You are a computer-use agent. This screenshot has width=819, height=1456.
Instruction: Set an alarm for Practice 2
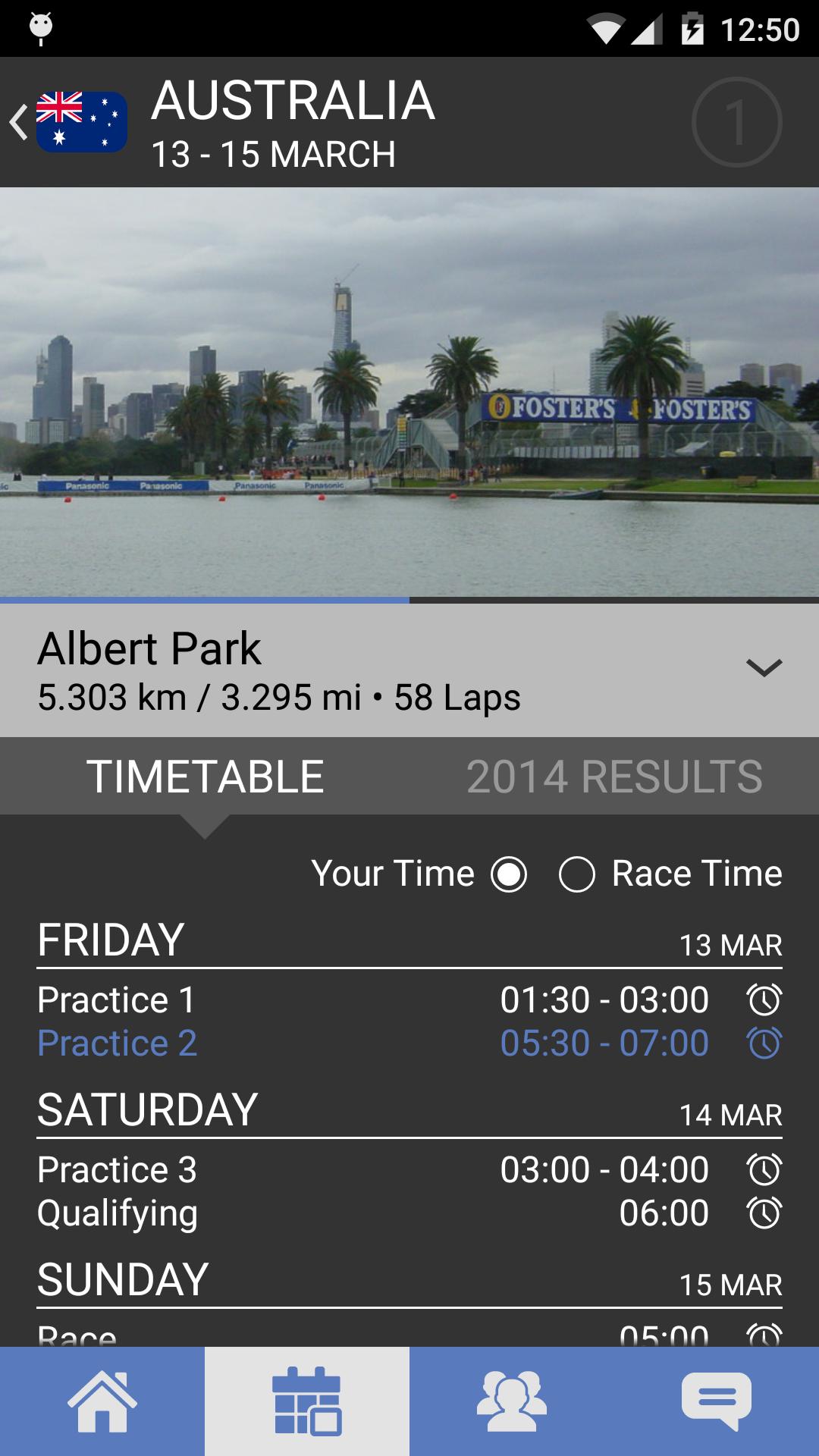pyautogui.click(x=764, y=1043)
